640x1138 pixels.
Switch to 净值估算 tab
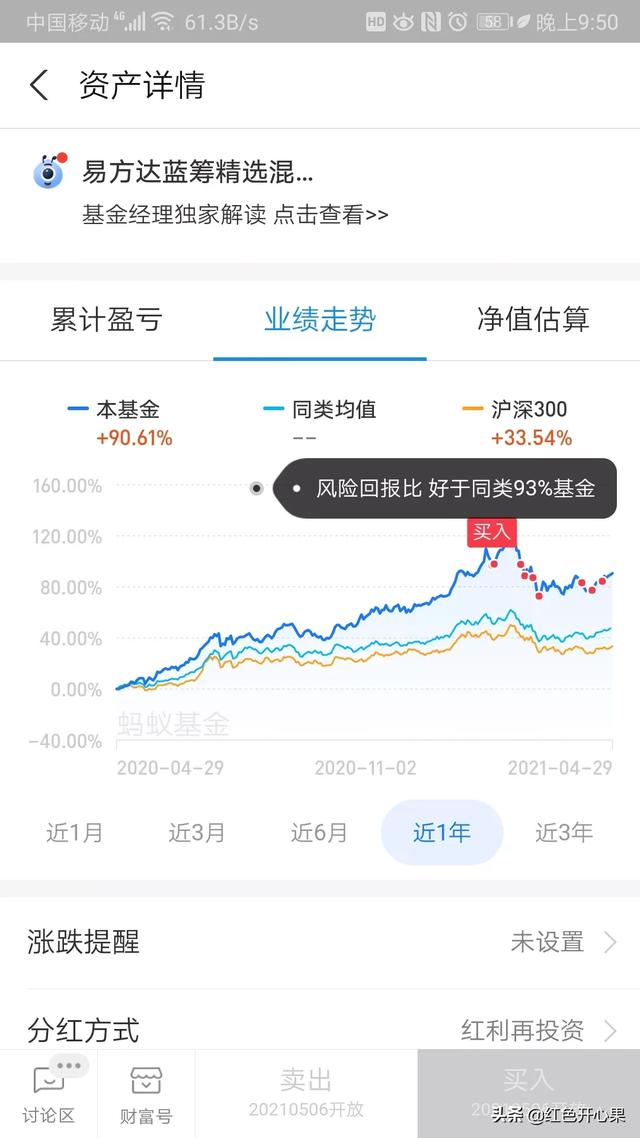click(x=533, y=320)
